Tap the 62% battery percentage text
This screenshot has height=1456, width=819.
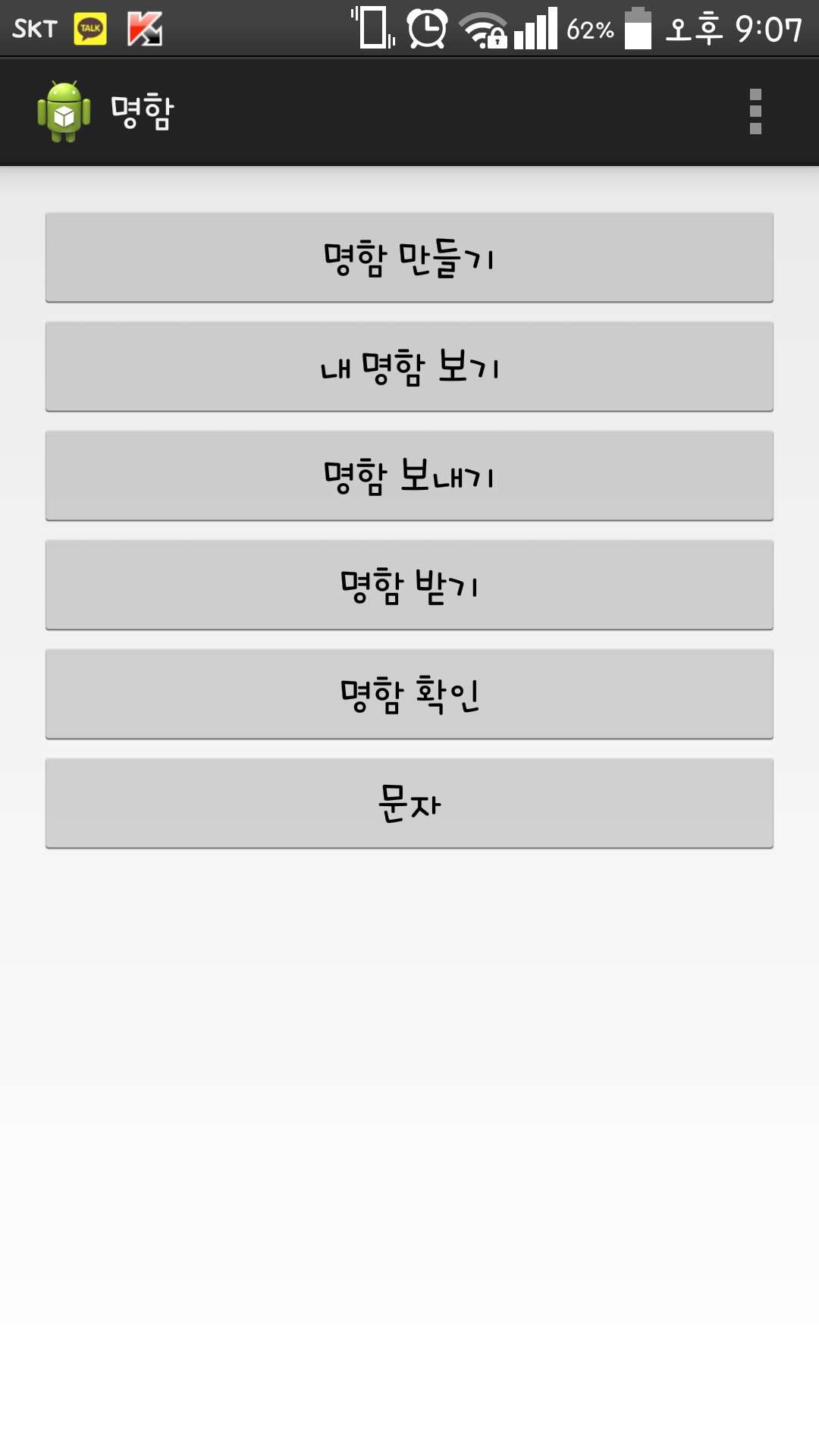591,29
